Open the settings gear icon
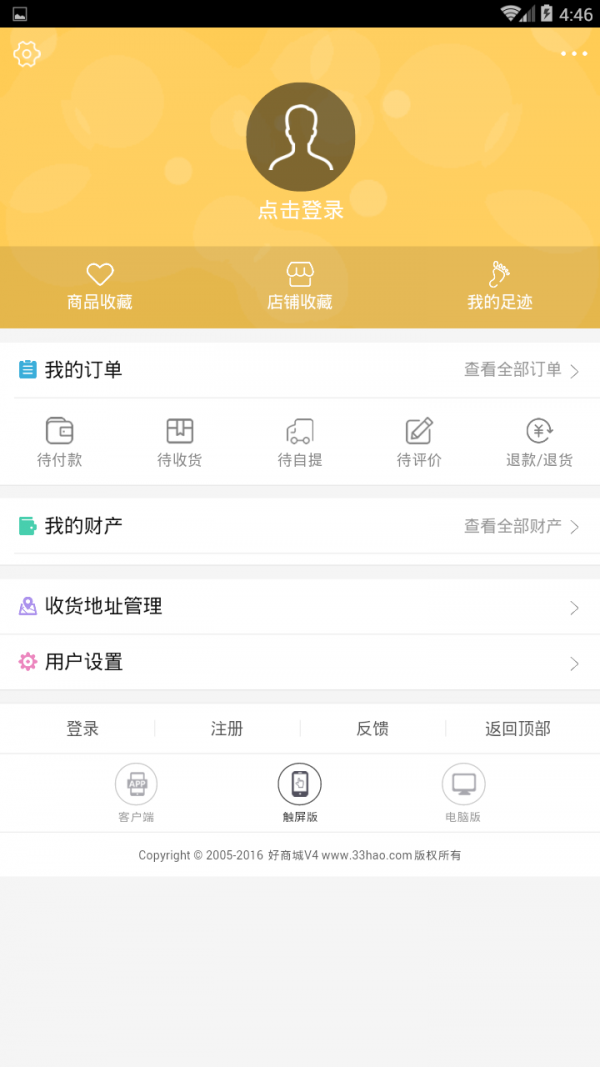This screenshot has width=600, height=1067. tap(27, 54)
